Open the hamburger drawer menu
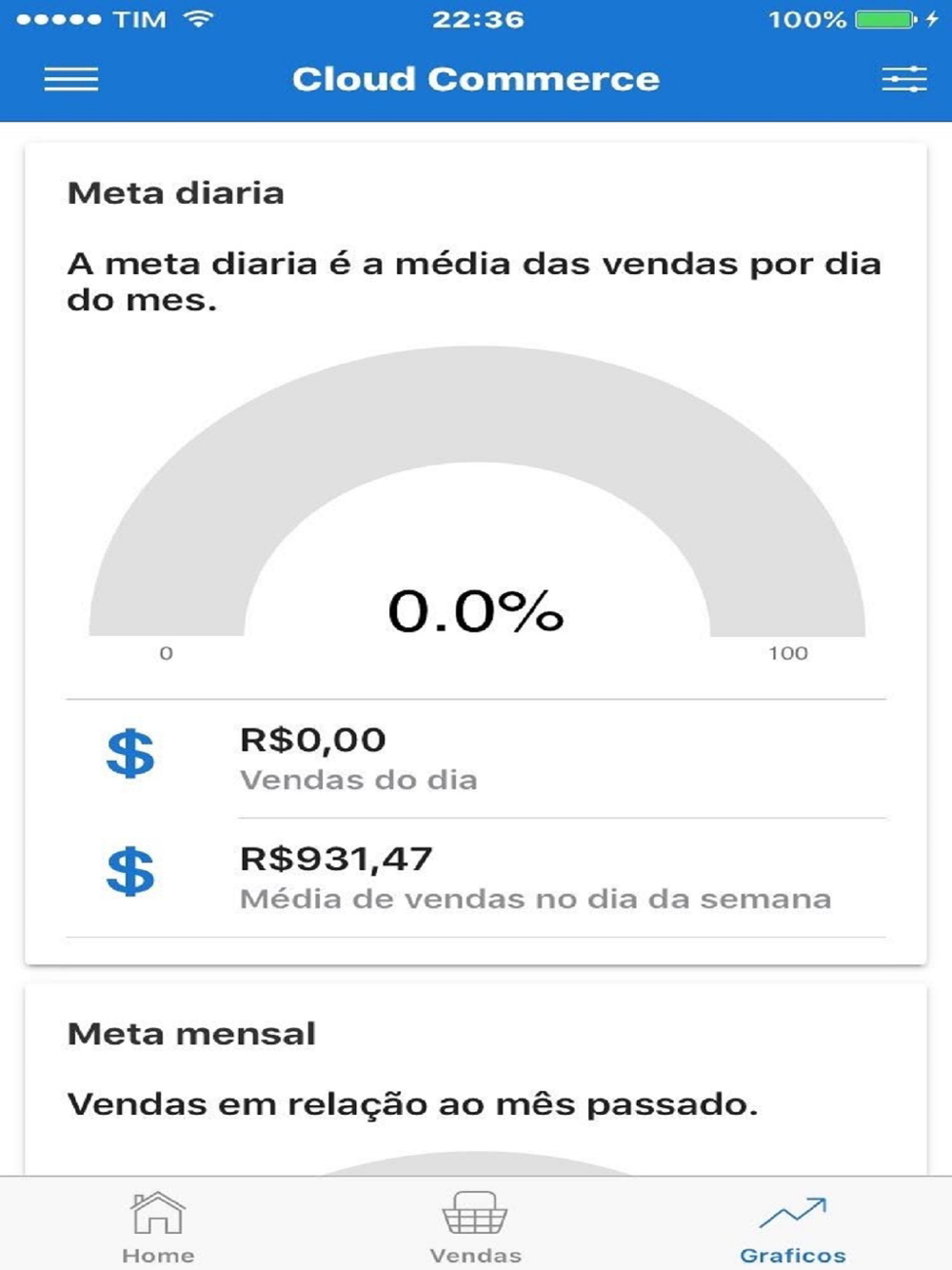 [x=71, y=80]
